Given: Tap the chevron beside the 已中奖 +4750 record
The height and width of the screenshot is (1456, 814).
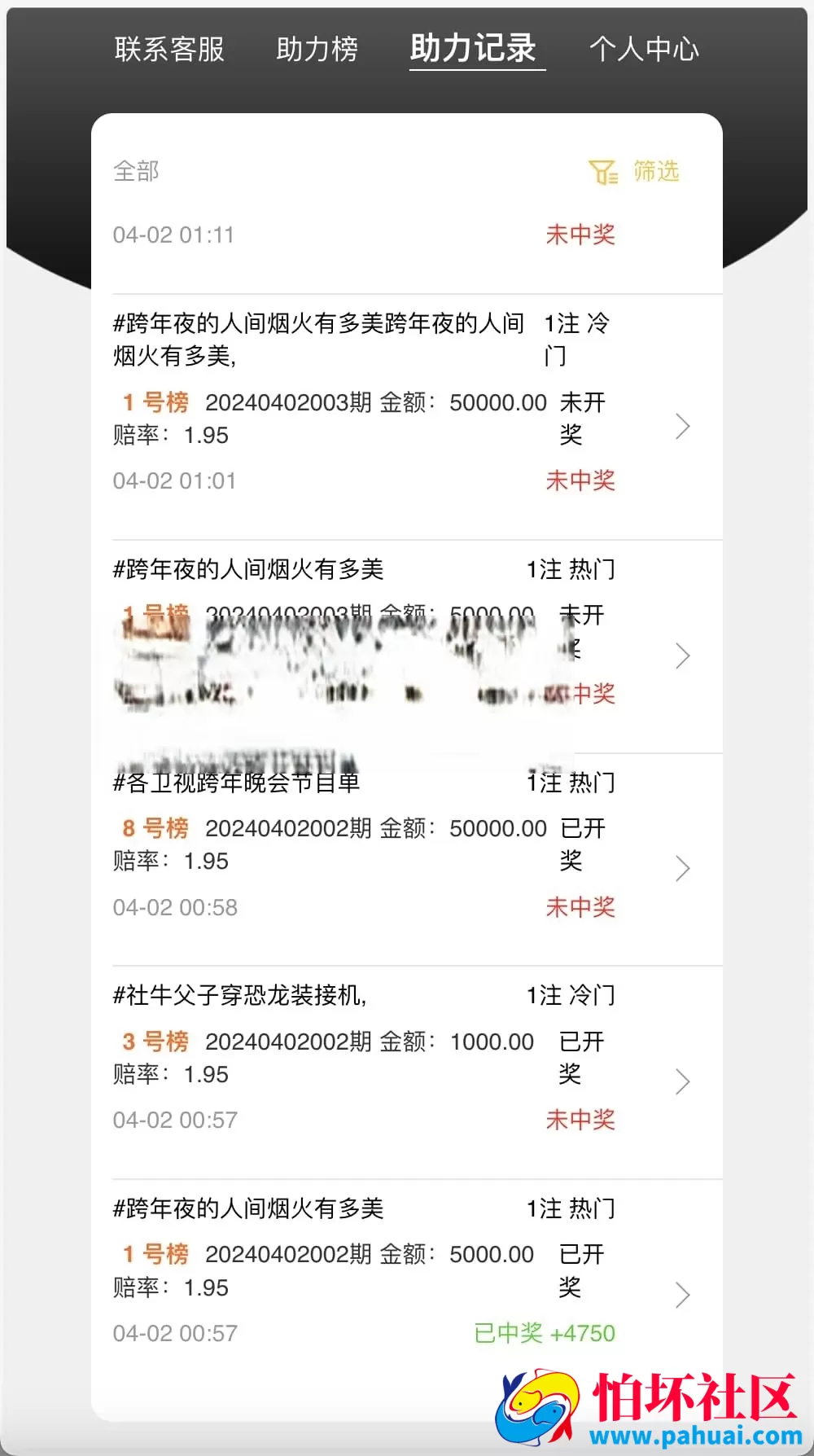Looking at the screenshot, I should pyautogui.click(x=683, y=1294).
